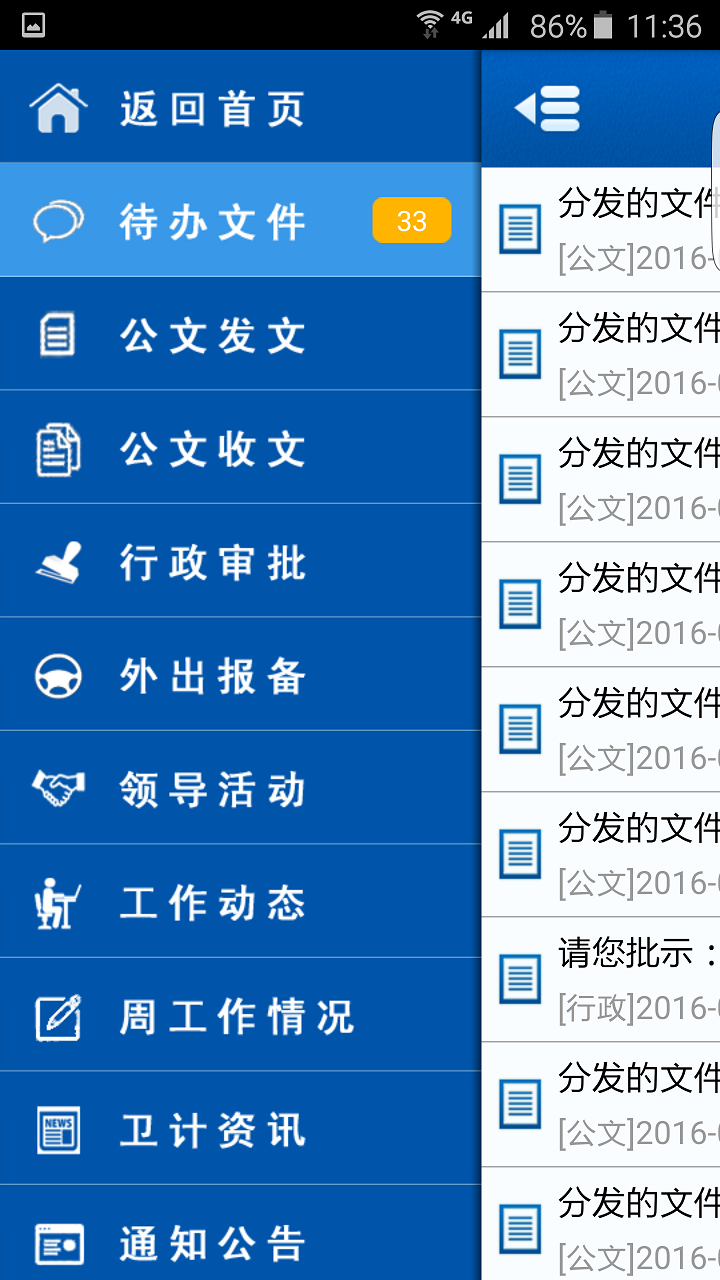
Task: Click the desk worker icon for 工作动态
Action: point(57,902)
